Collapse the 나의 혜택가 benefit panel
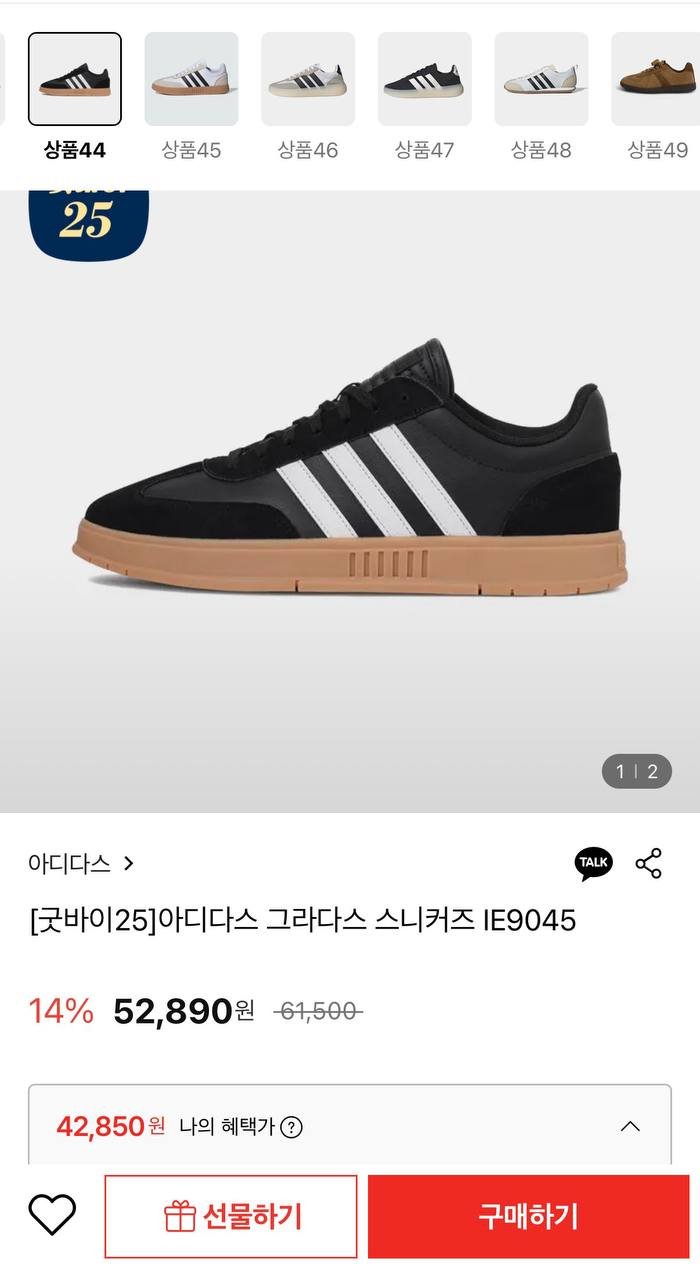This screenshot has width=700, height=1280. pos(630,1127)
